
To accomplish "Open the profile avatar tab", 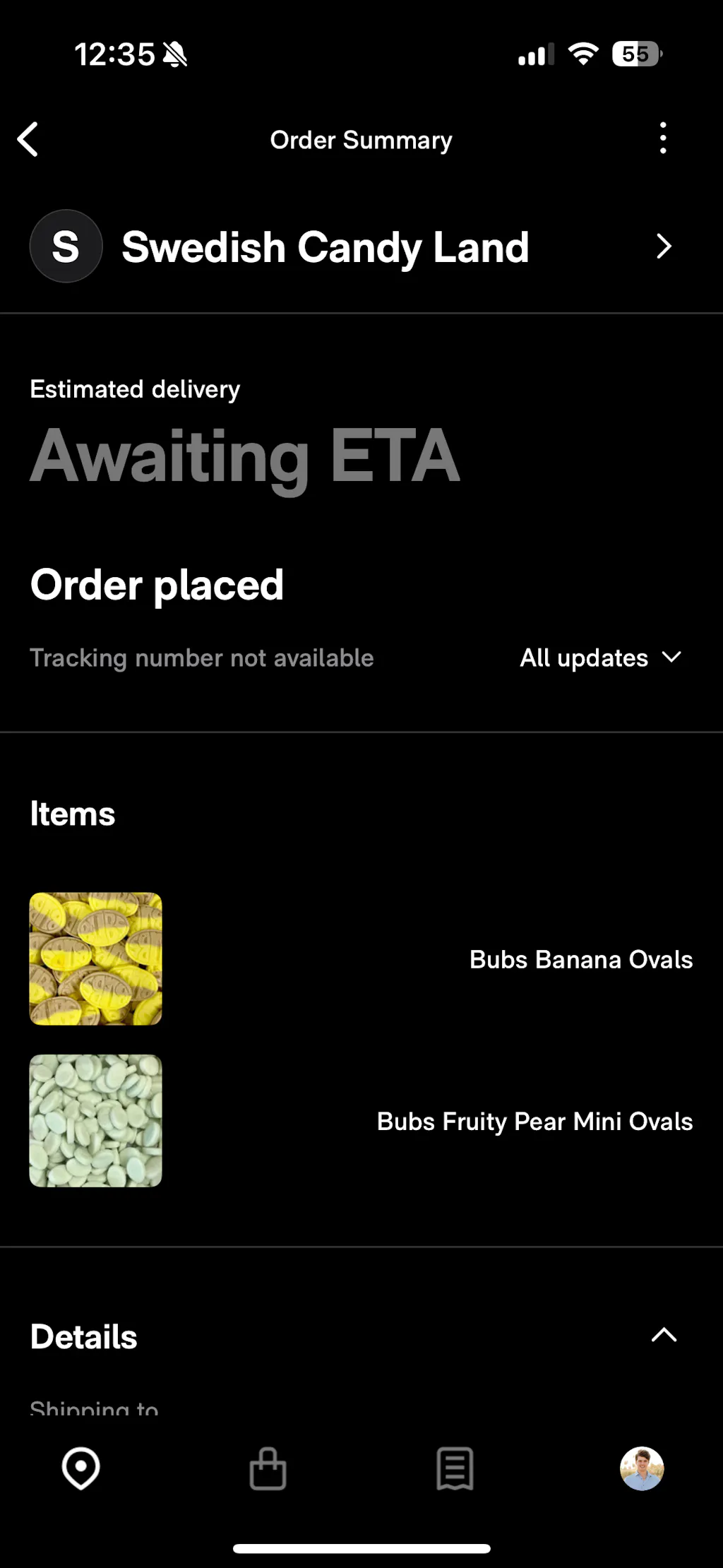I will click(x=641, y=1468).
